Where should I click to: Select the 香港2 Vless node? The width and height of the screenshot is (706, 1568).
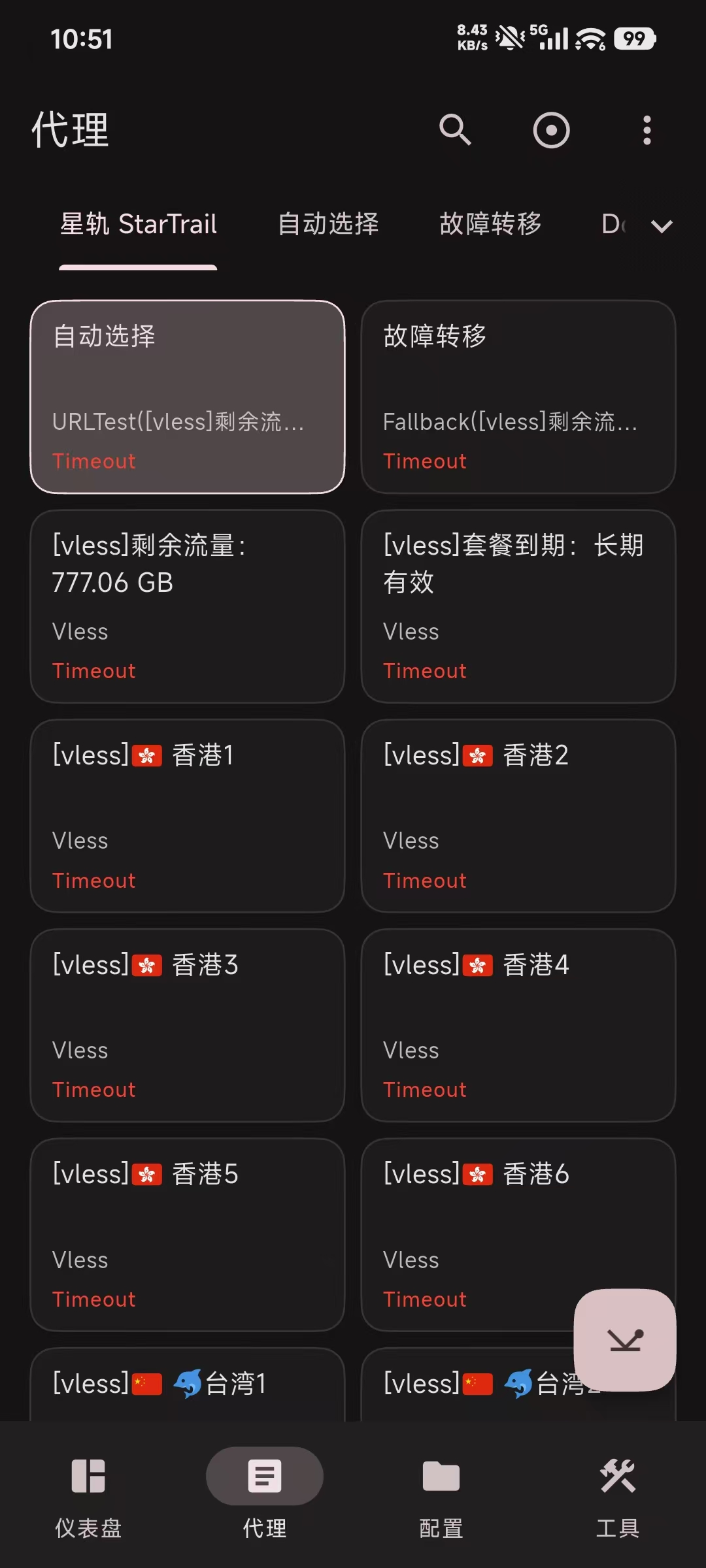(518, 815)
